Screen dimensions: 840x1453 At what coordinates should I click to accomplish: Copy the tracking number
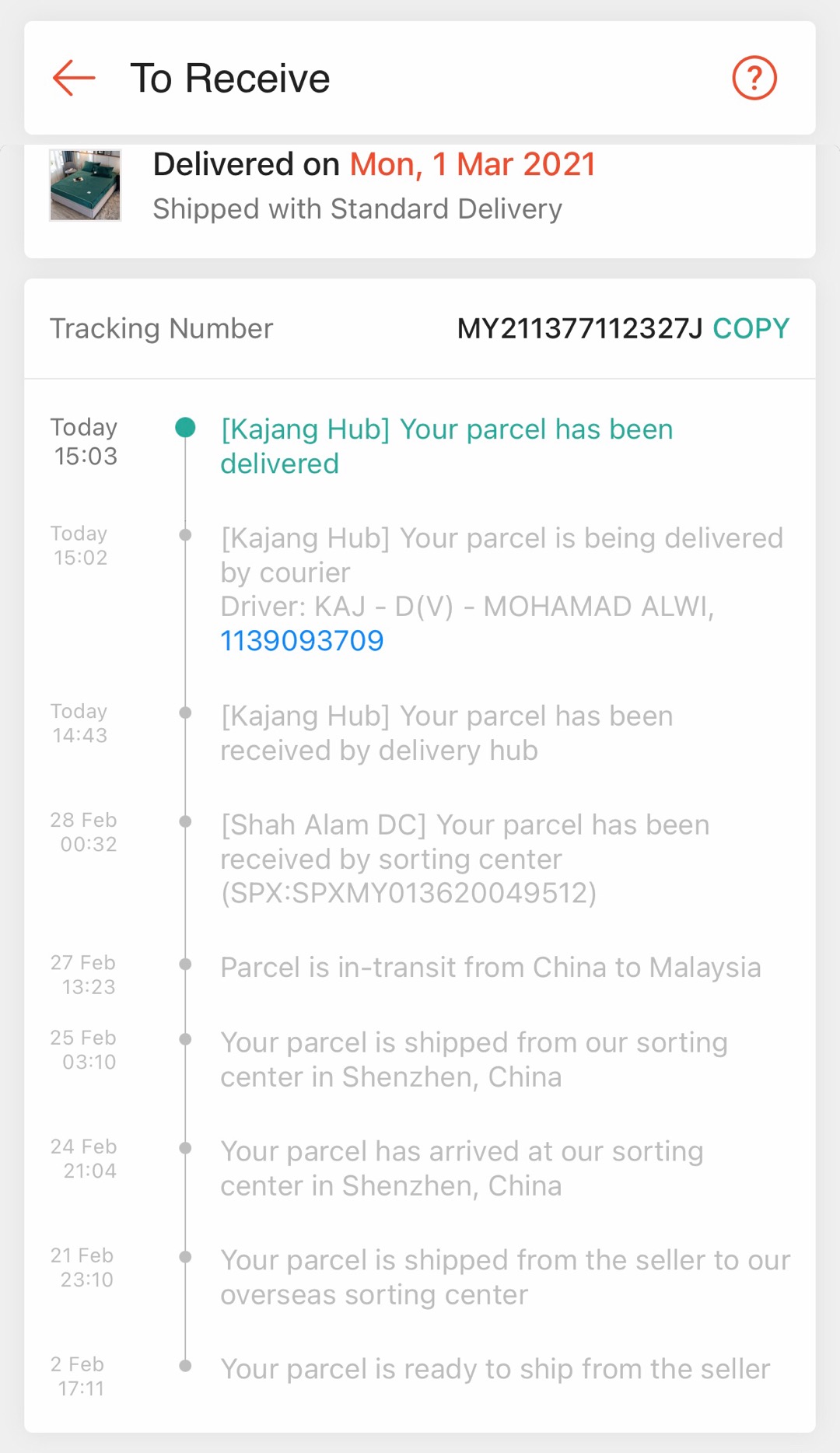[750, 328]
